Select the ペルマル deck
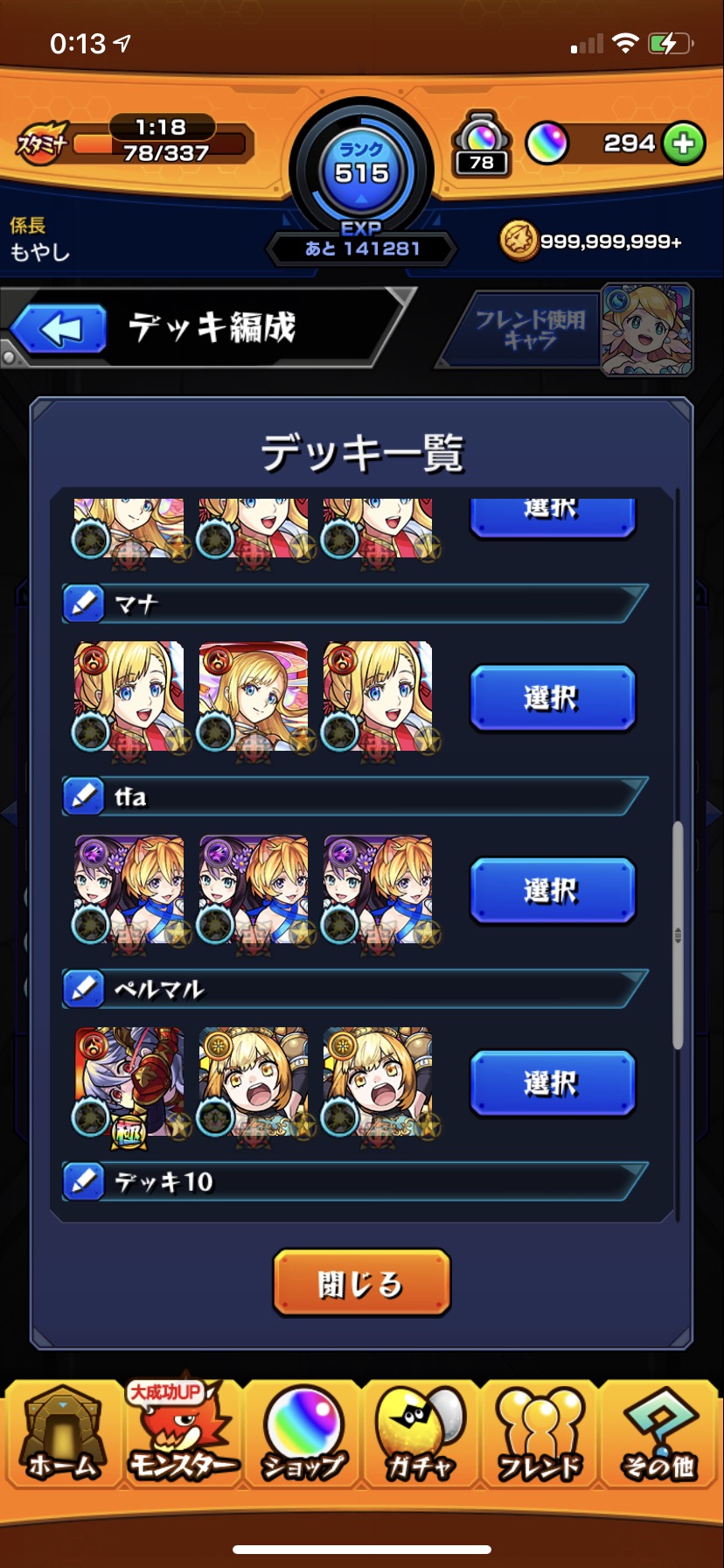 click(552, 1083)
